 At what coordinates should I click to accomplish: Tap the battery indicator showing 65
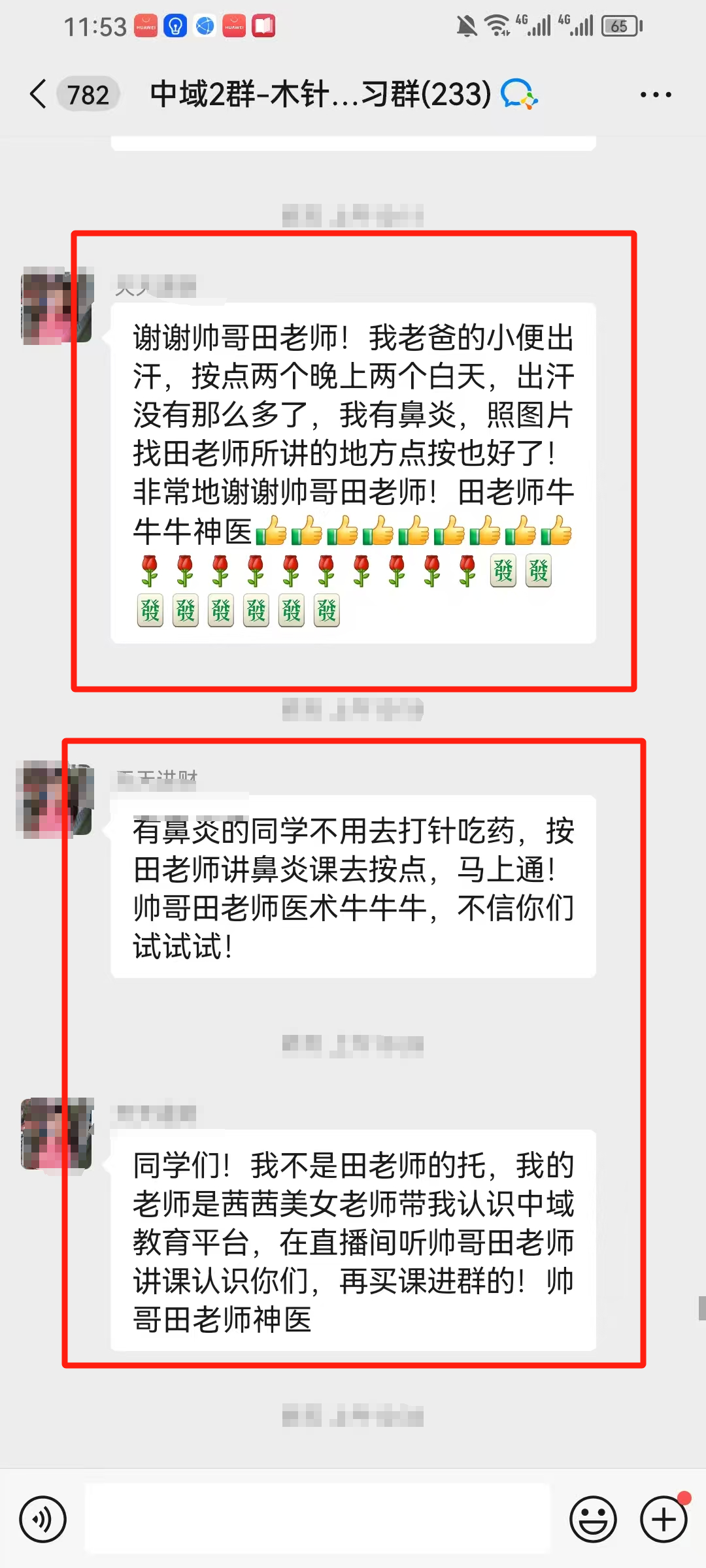[620, 26]
